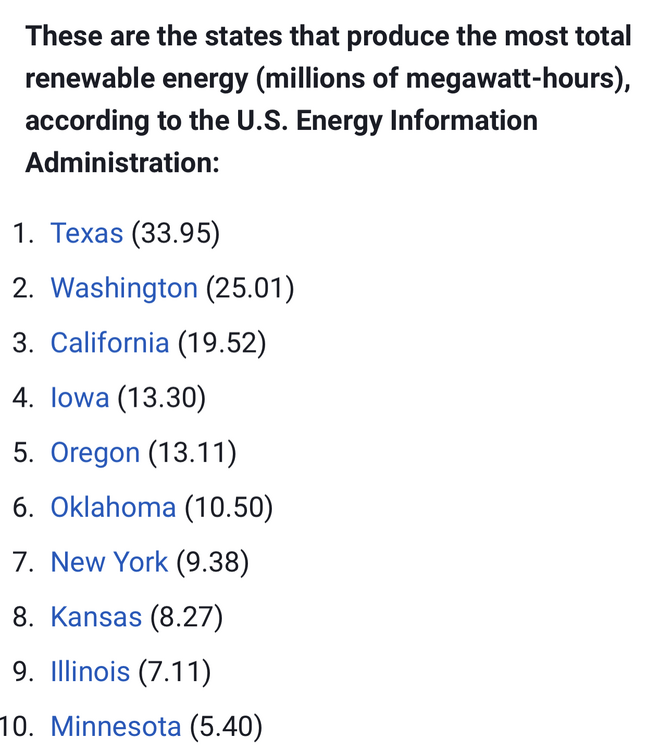
Task: Open the New York link
Action: pos(109,562)
